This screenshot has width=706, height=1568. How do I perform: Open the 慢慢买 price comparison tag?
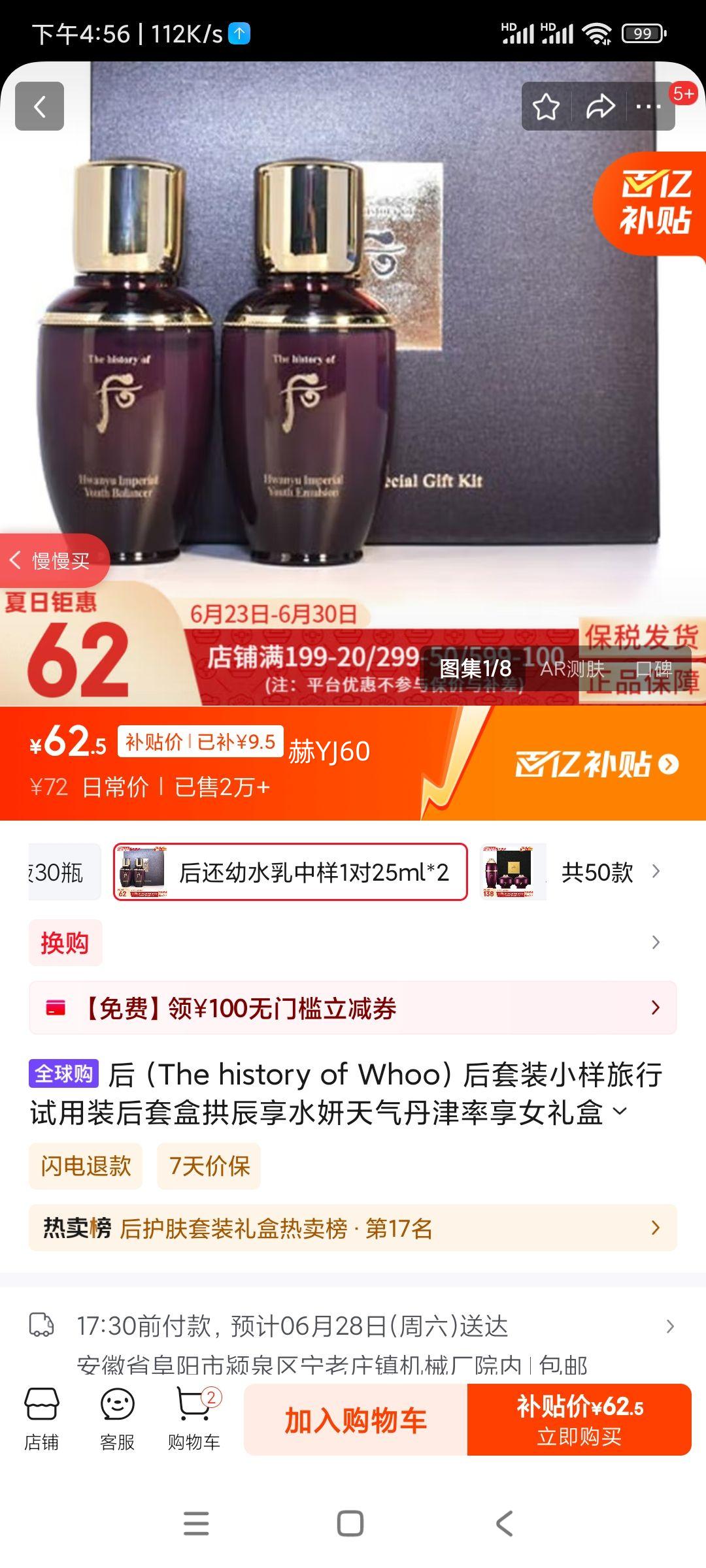coord(54,561)
